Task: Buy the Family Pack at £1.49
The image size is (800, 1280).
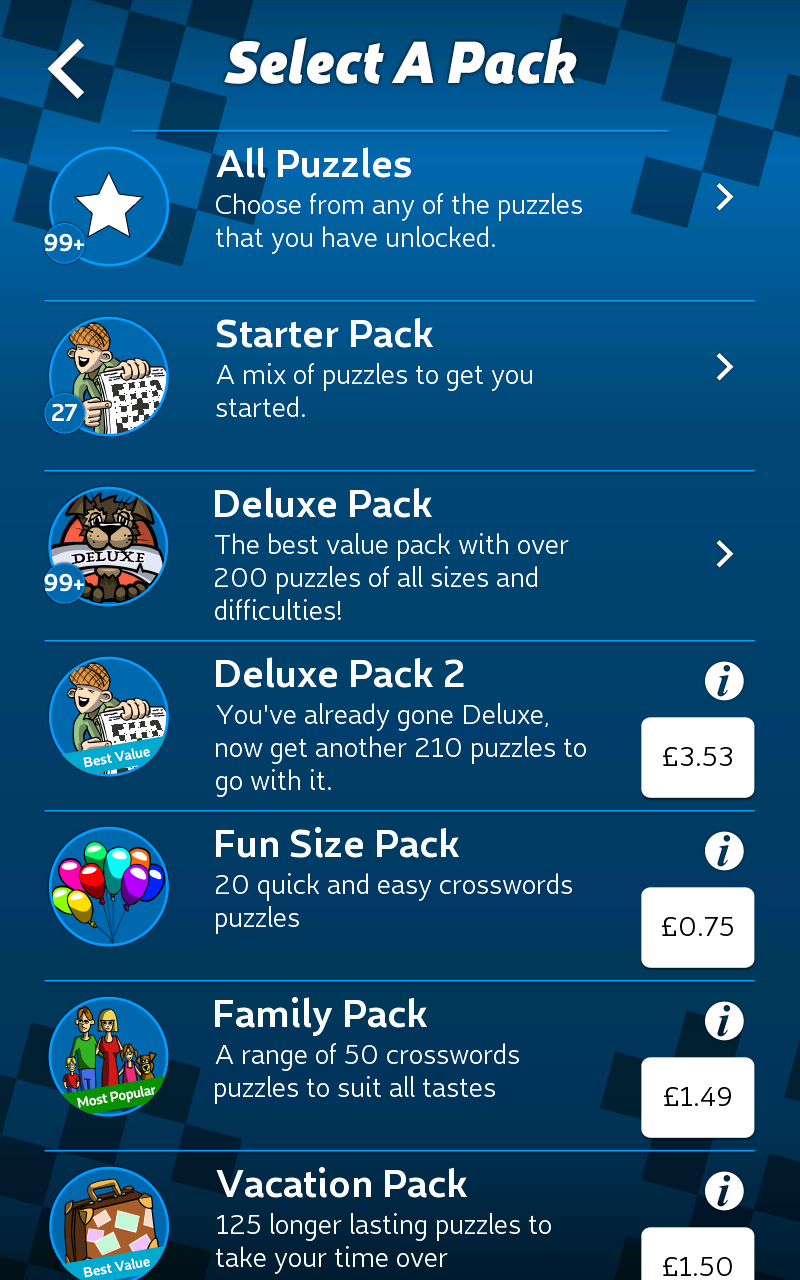Action: pos(697,1097)
